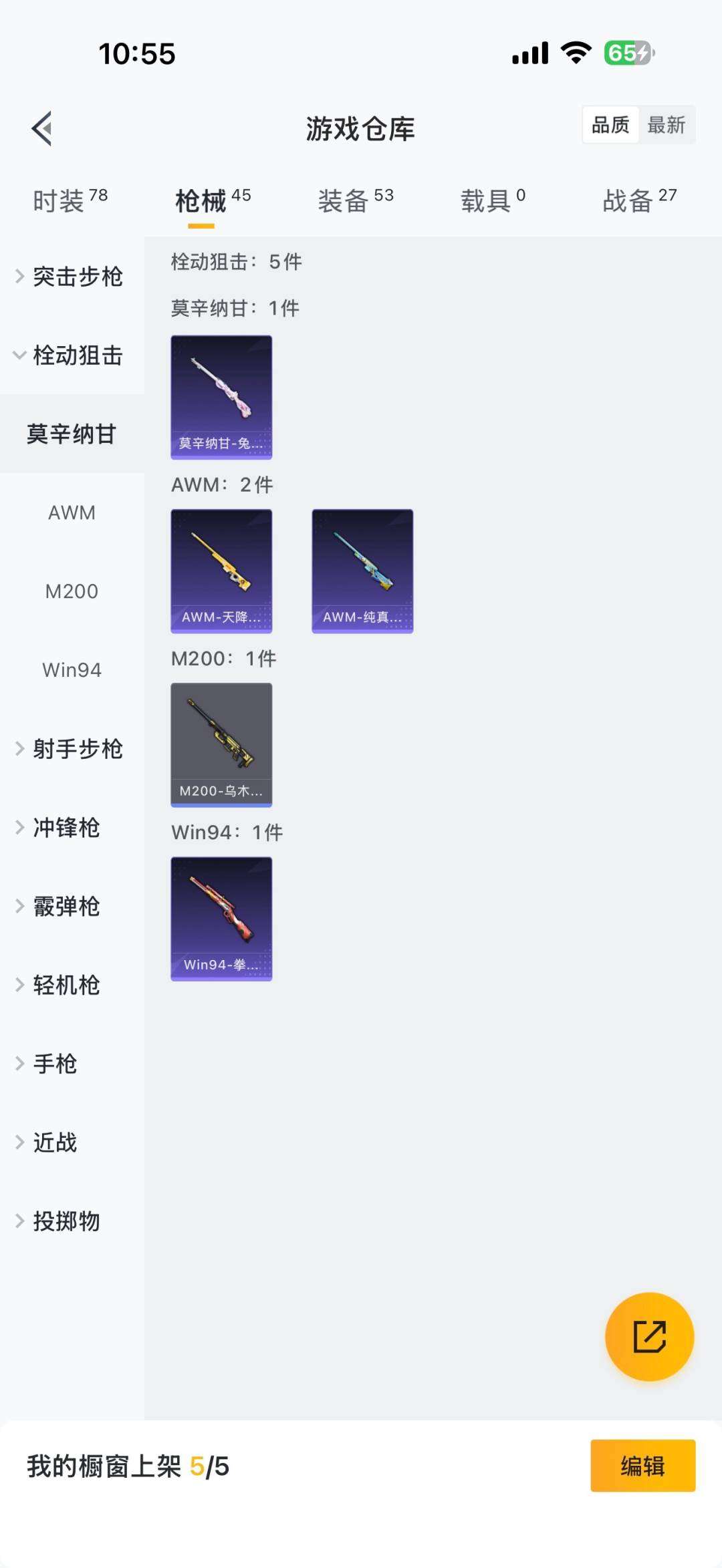Image resolution: width=722 pixels, height=1568 pixels.
Task: Select Win94 in the side list
Action: click(x=72, y=670)
